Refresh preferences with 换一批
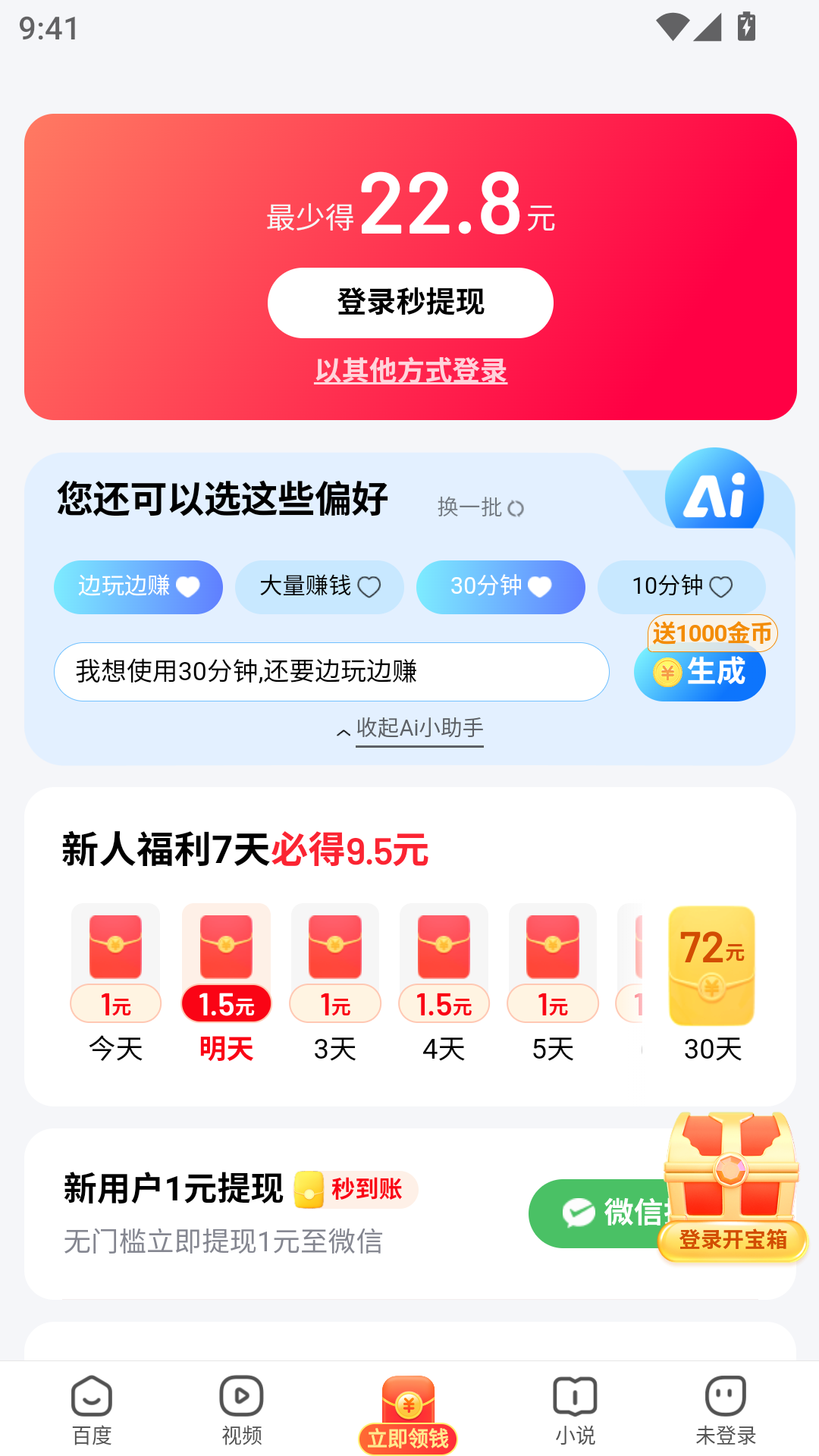819x1456 pixels. 480,507
